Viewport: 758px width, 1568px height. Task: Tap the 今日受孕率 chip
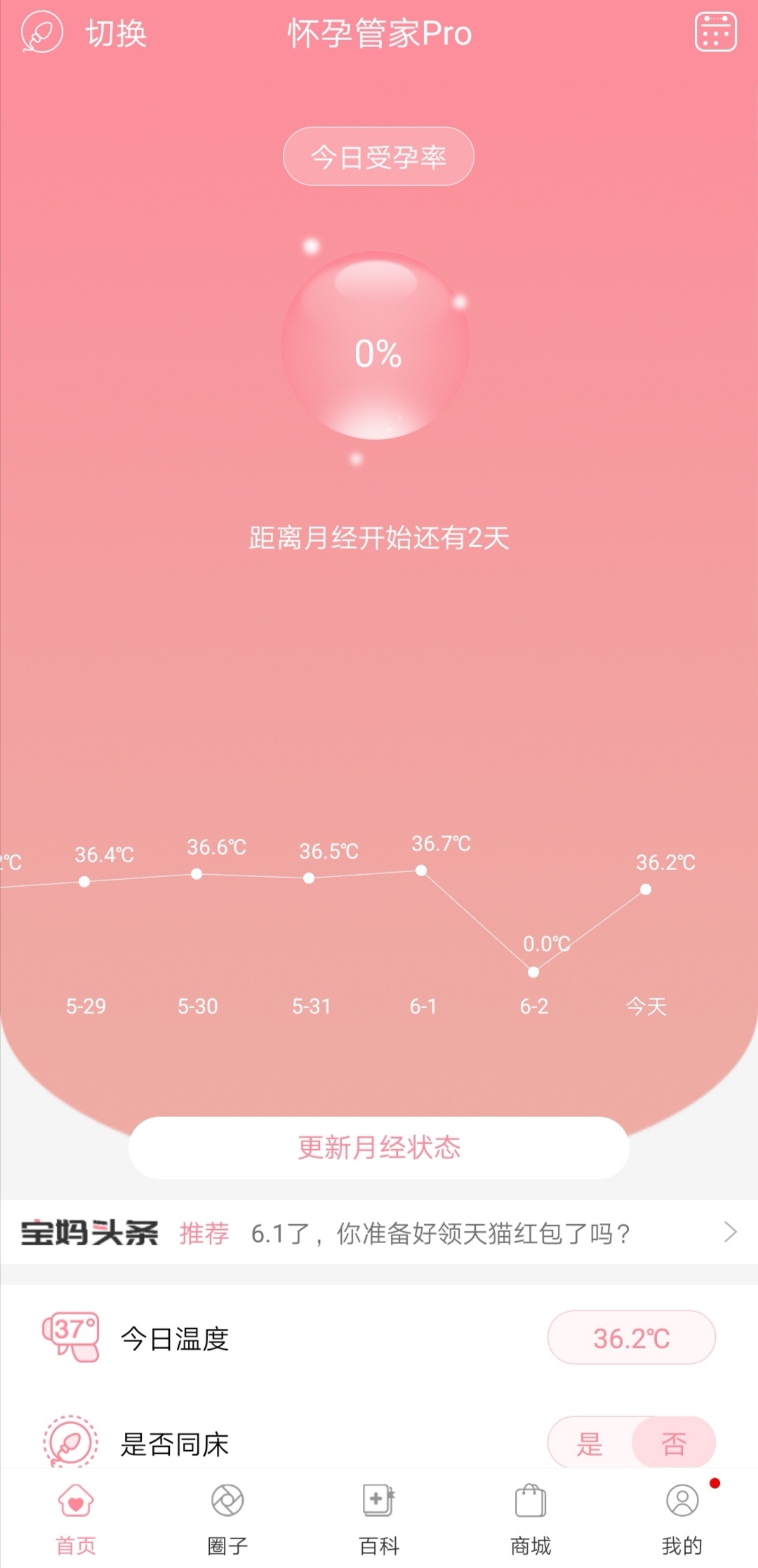coord(378,156)
